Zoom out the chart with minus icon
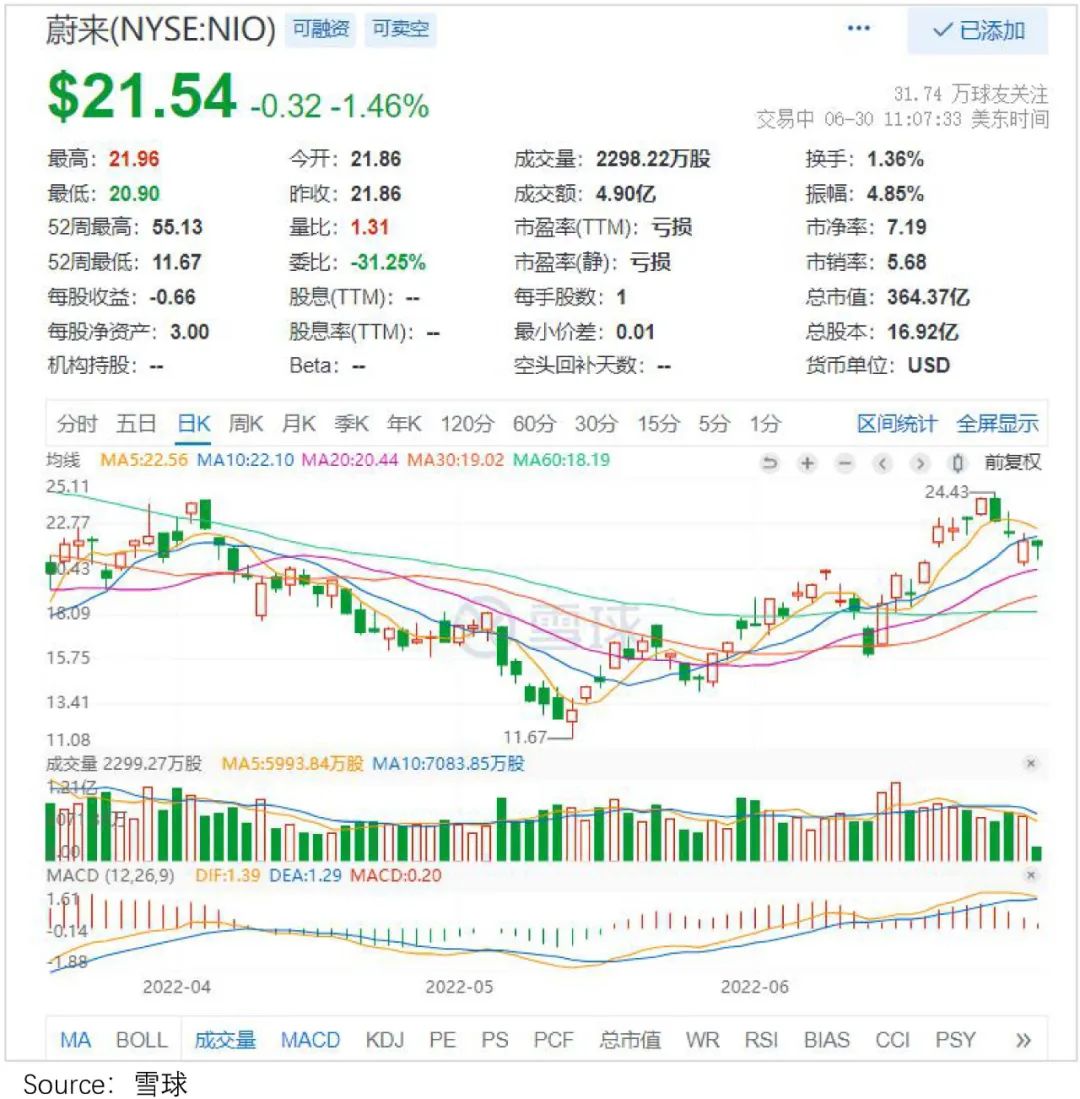1080x1099 pixels. 845,463
